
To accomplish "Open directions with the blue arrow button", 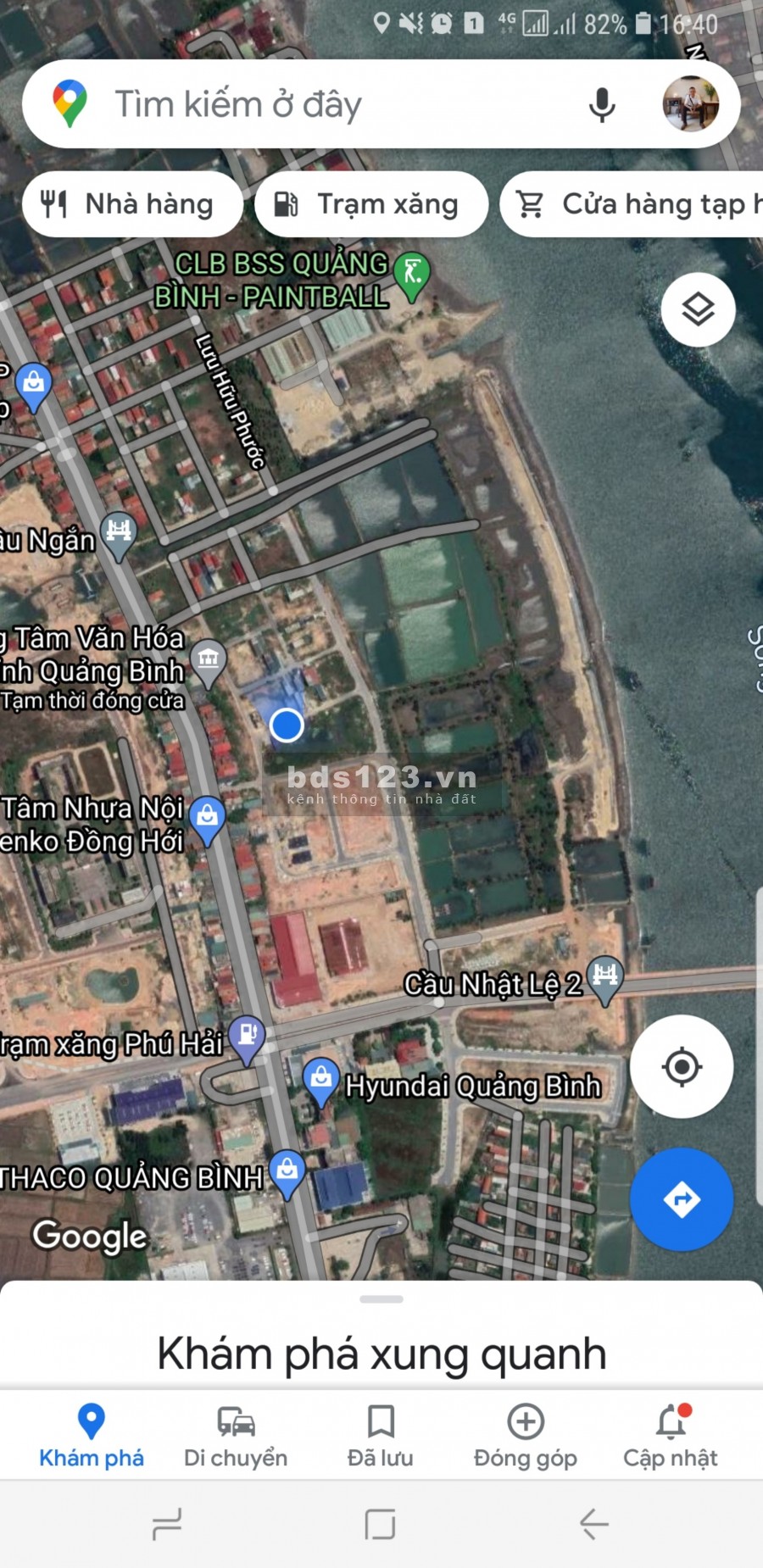I will pyautogui.click(x=682, y=1198).
